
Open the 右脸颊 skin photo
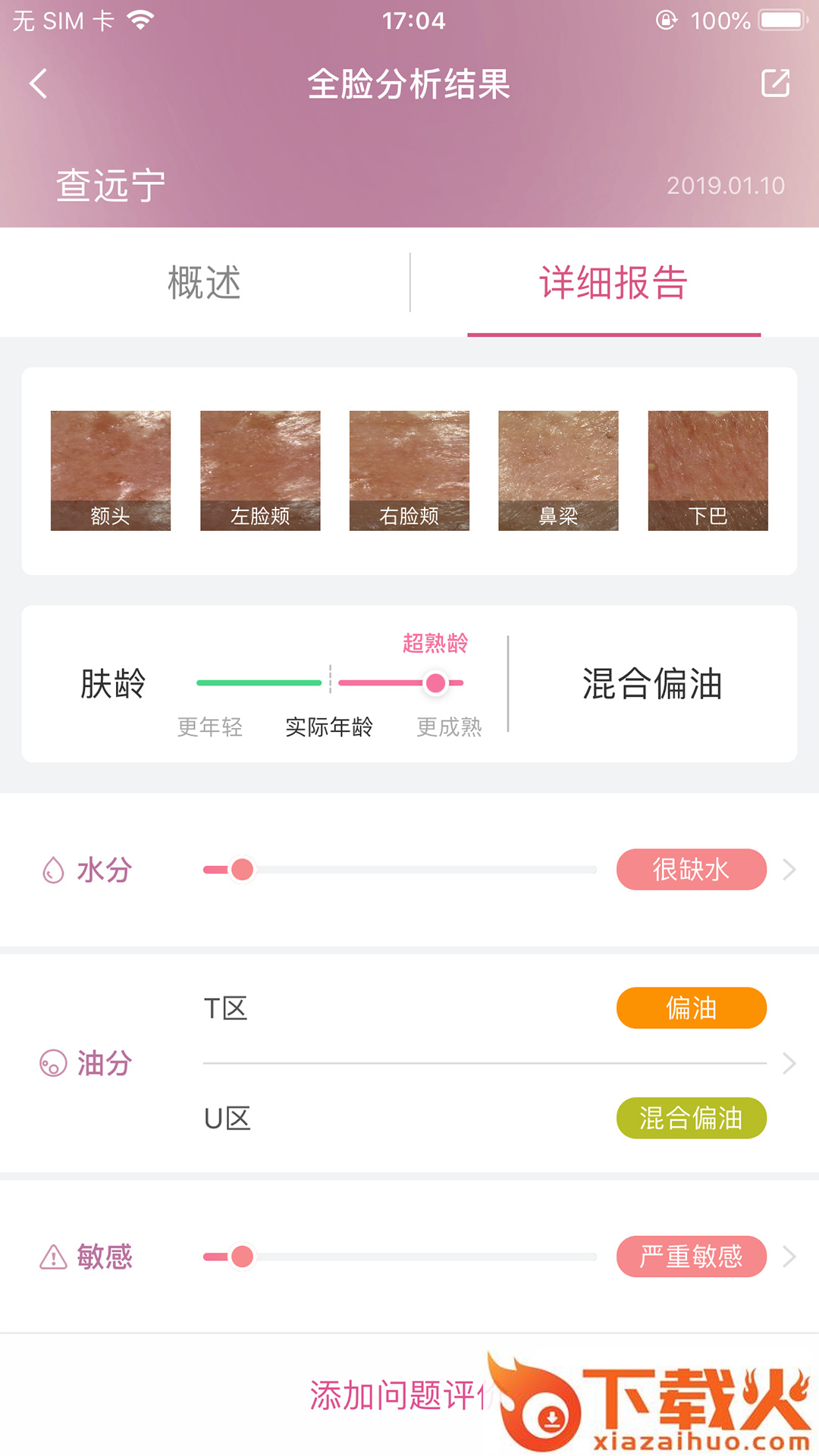tap(409, 470)
